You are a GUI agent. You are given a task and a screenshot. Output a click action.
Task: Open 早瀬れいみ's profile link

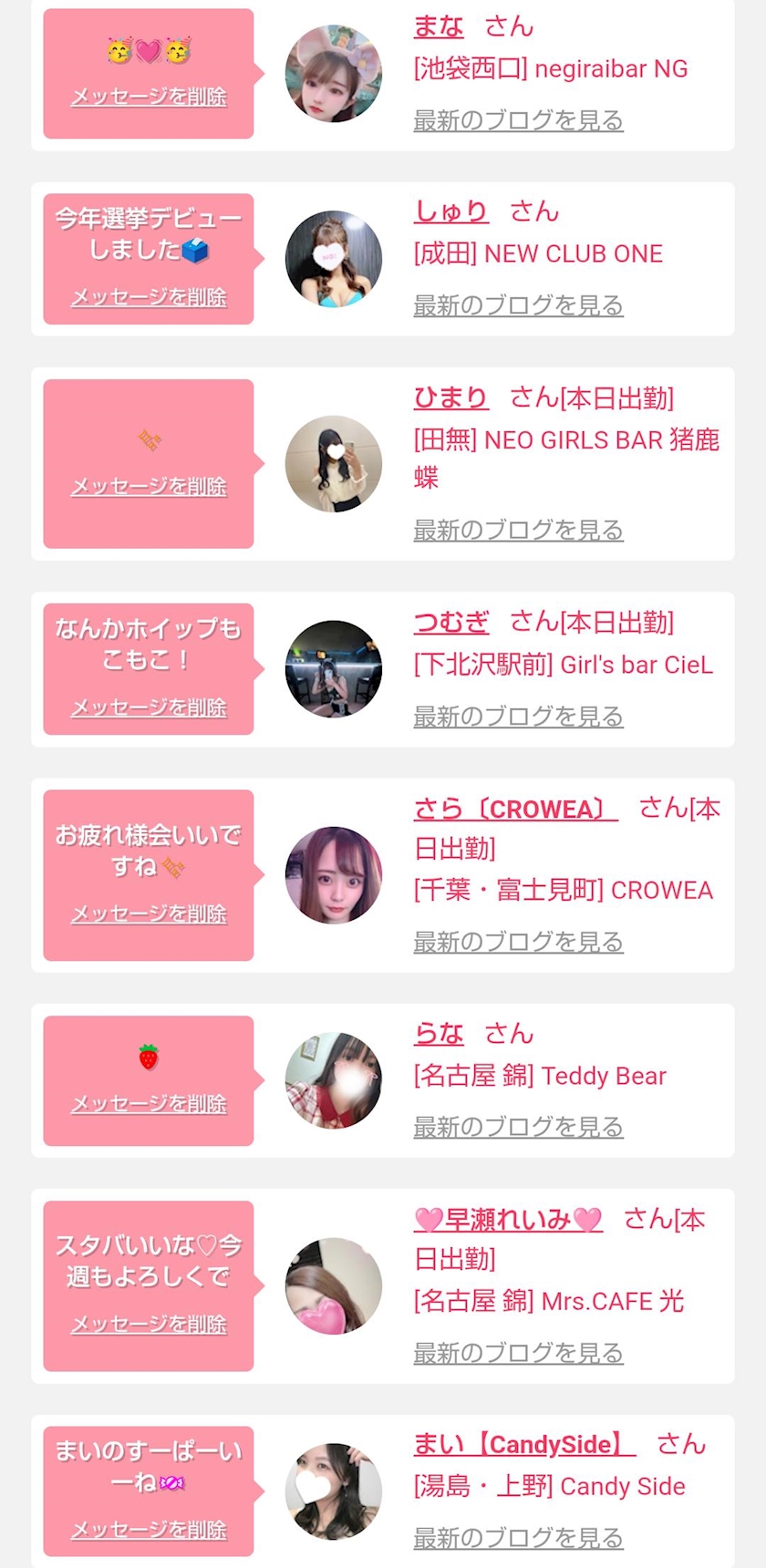pyautogui.click(x=509, y=1220)
